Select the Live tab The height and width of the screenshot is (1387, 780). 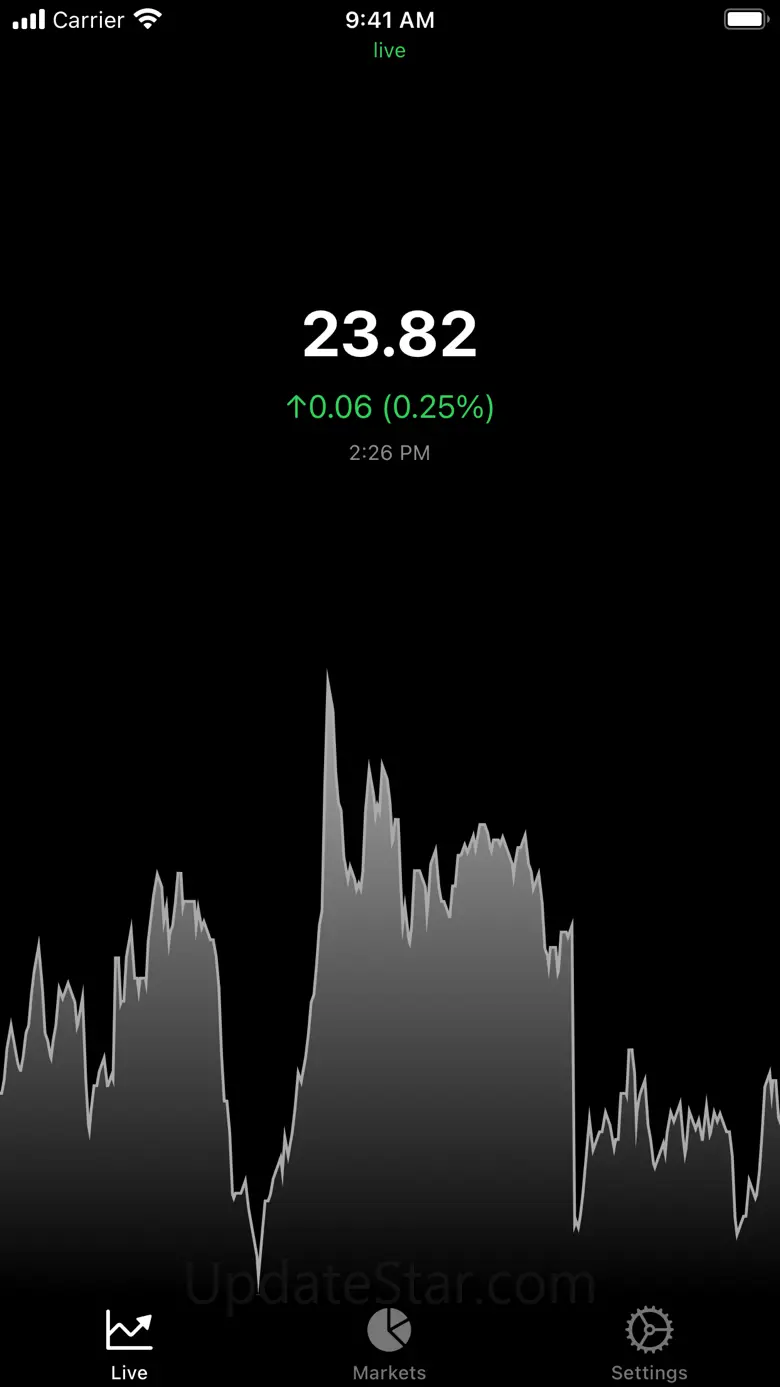click(x=129, y=1343)
